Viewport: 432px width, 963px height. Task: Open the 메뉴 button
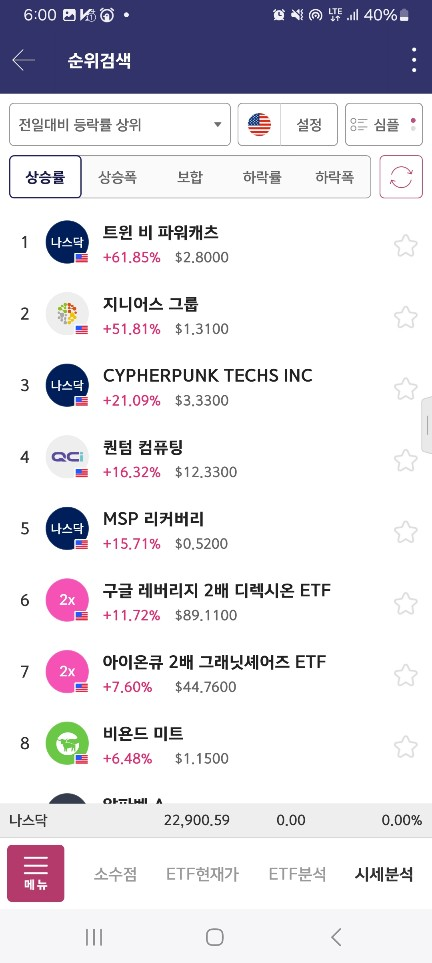pyautogui.click(x=36, y=873)
